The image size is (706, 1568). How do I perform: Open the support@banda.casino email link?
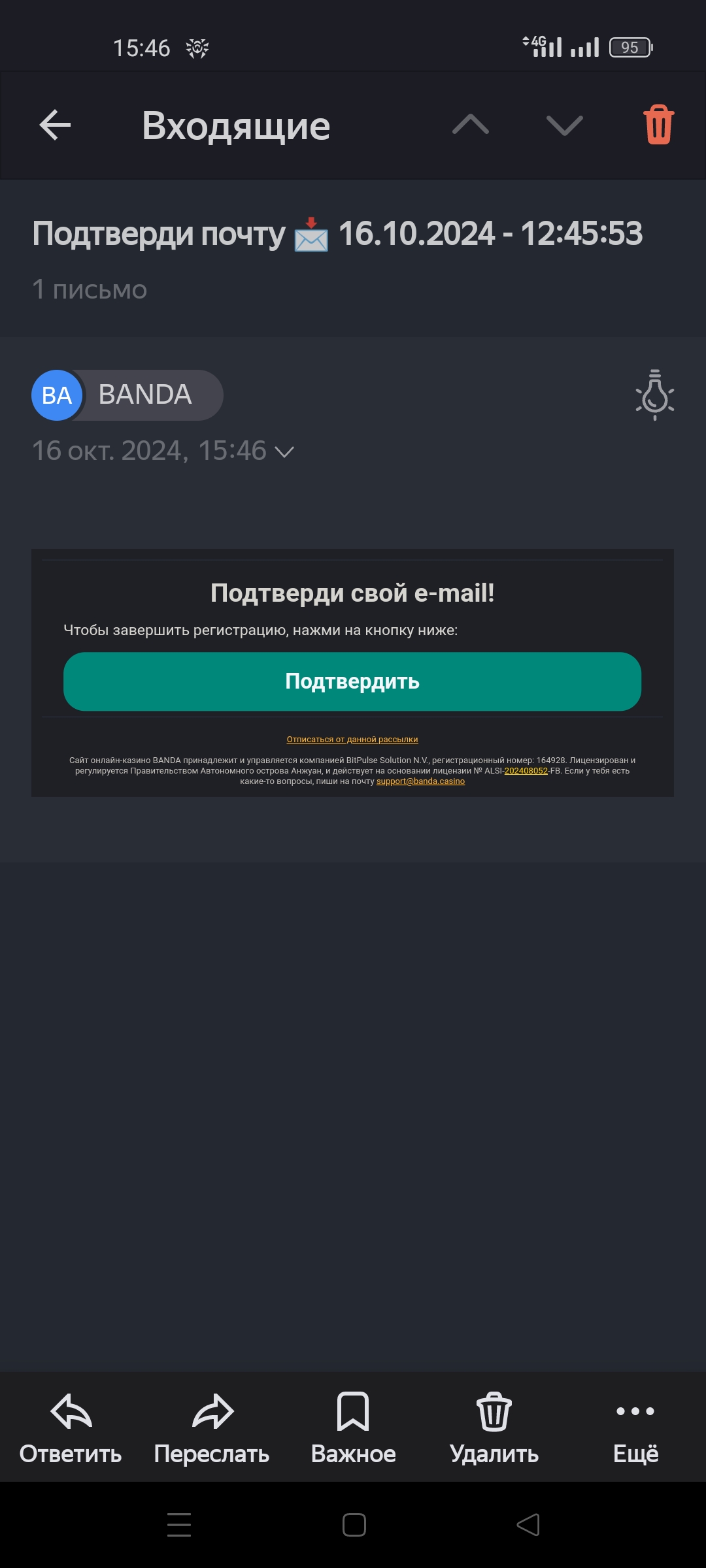click(x=420, y=781)
